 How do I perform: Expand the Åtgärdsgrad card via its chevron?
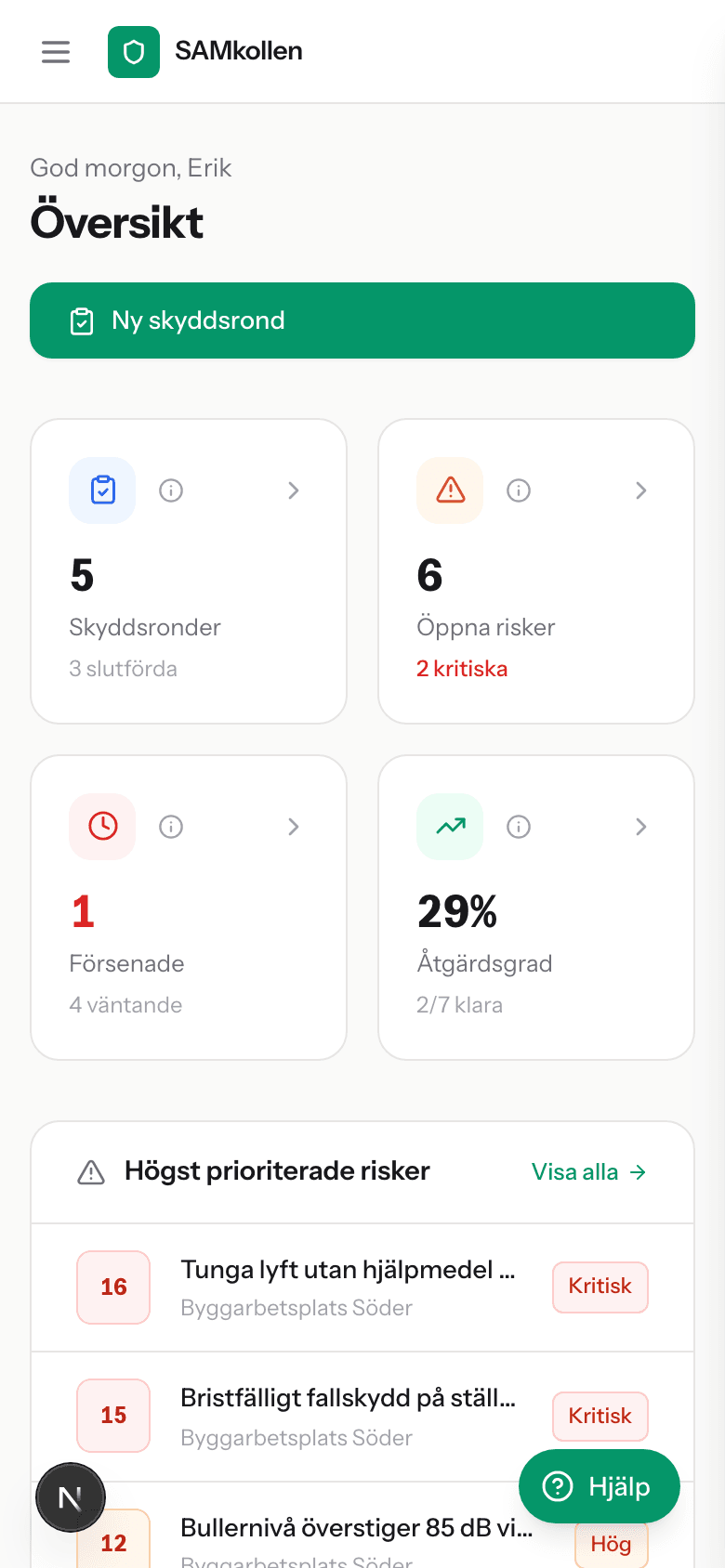641,827
